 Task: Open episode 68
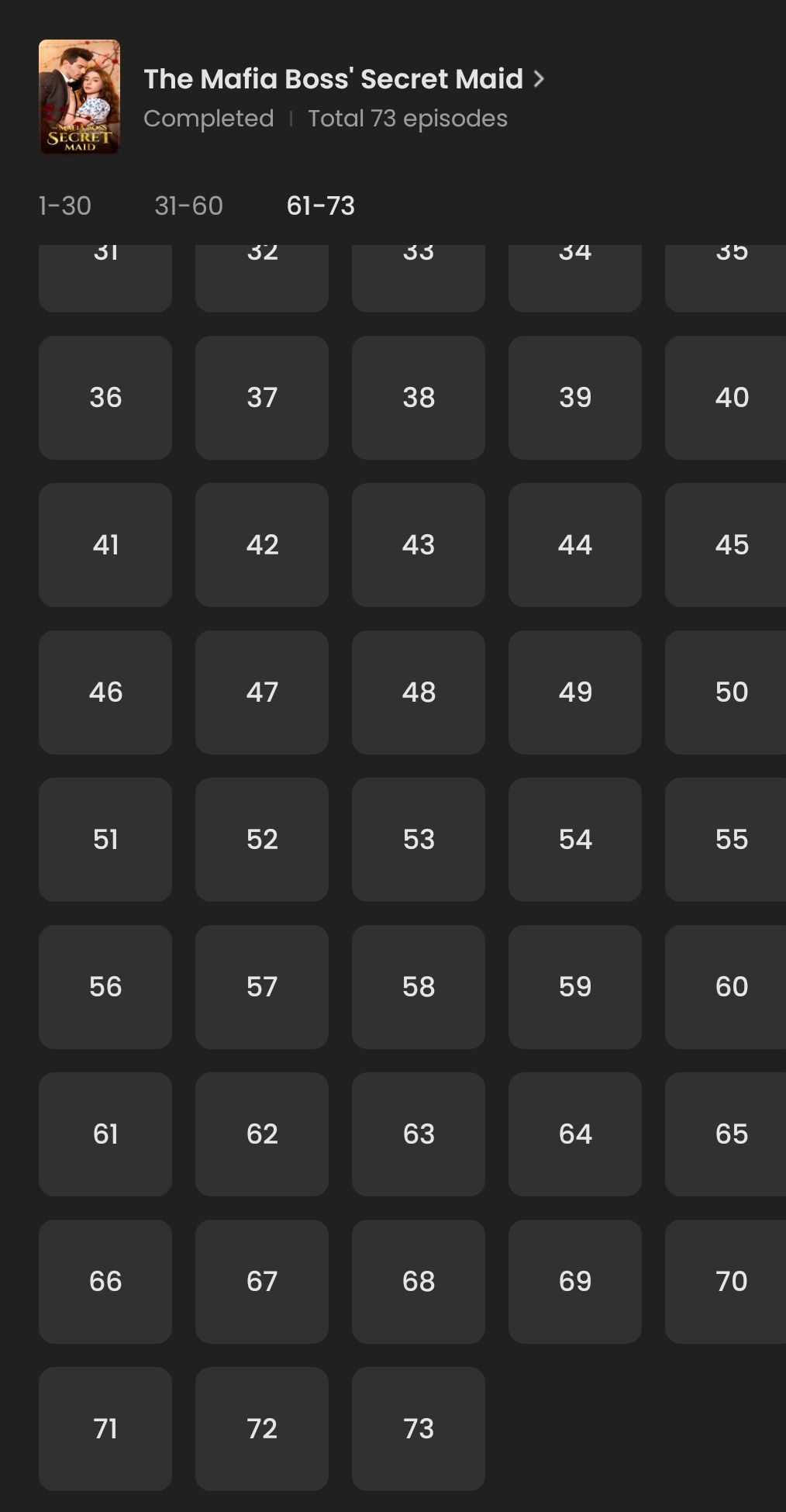[x=419, y=1282]
